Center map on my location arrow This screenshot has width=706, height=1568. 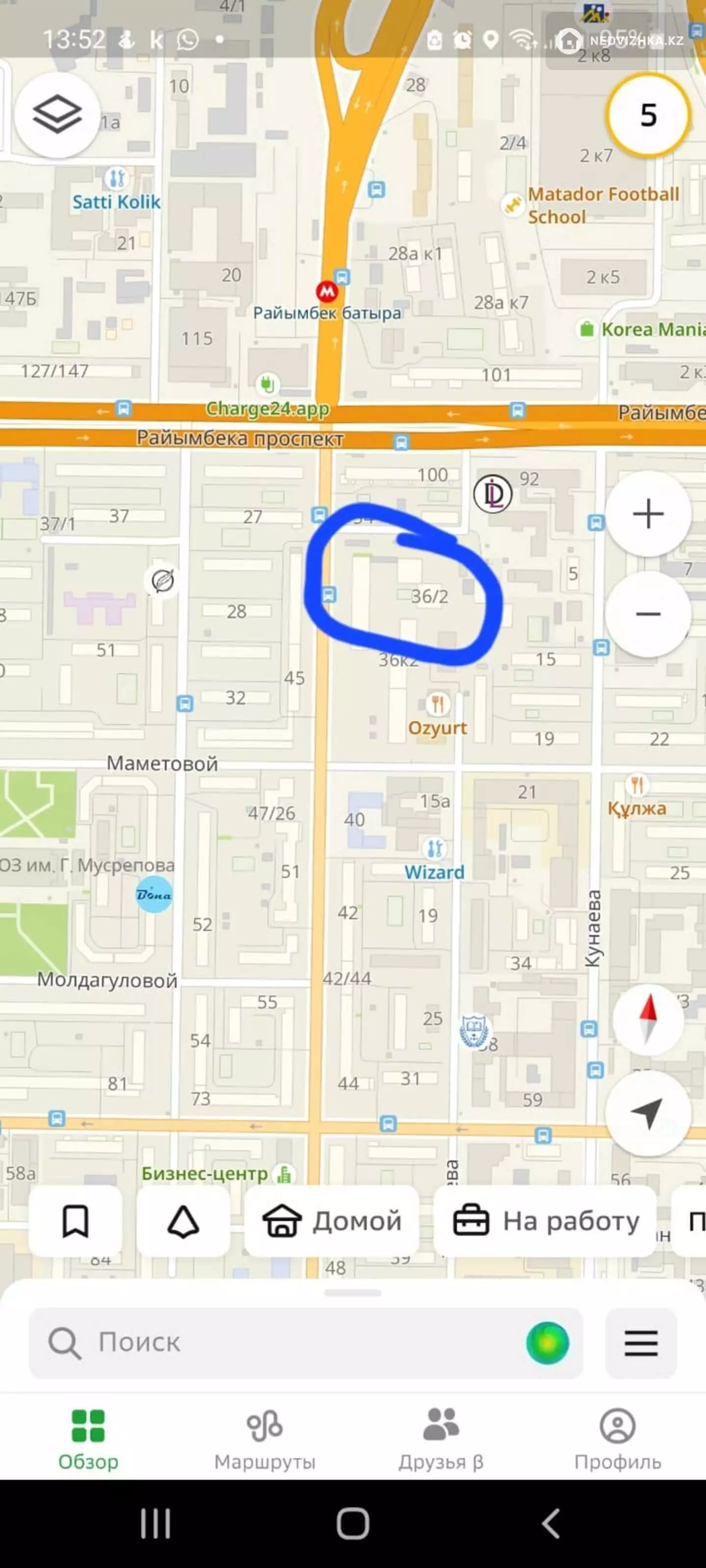pos(648,1114)
